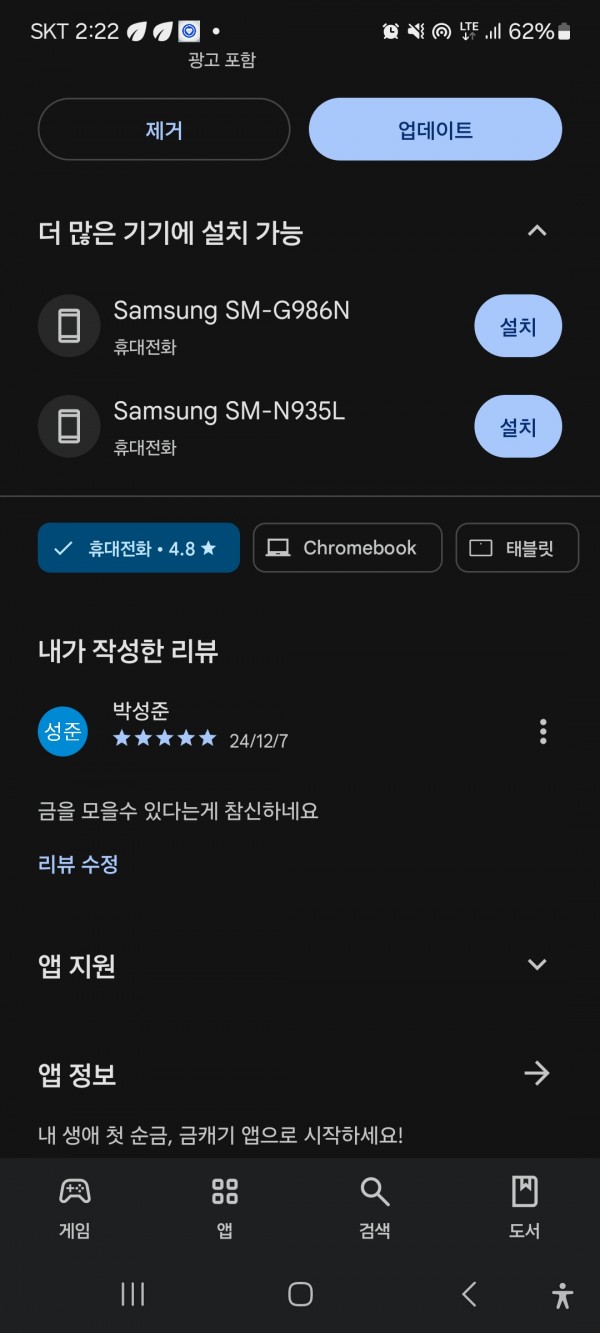Open recent apps from the navigation bar

[x=132, y=1294]
